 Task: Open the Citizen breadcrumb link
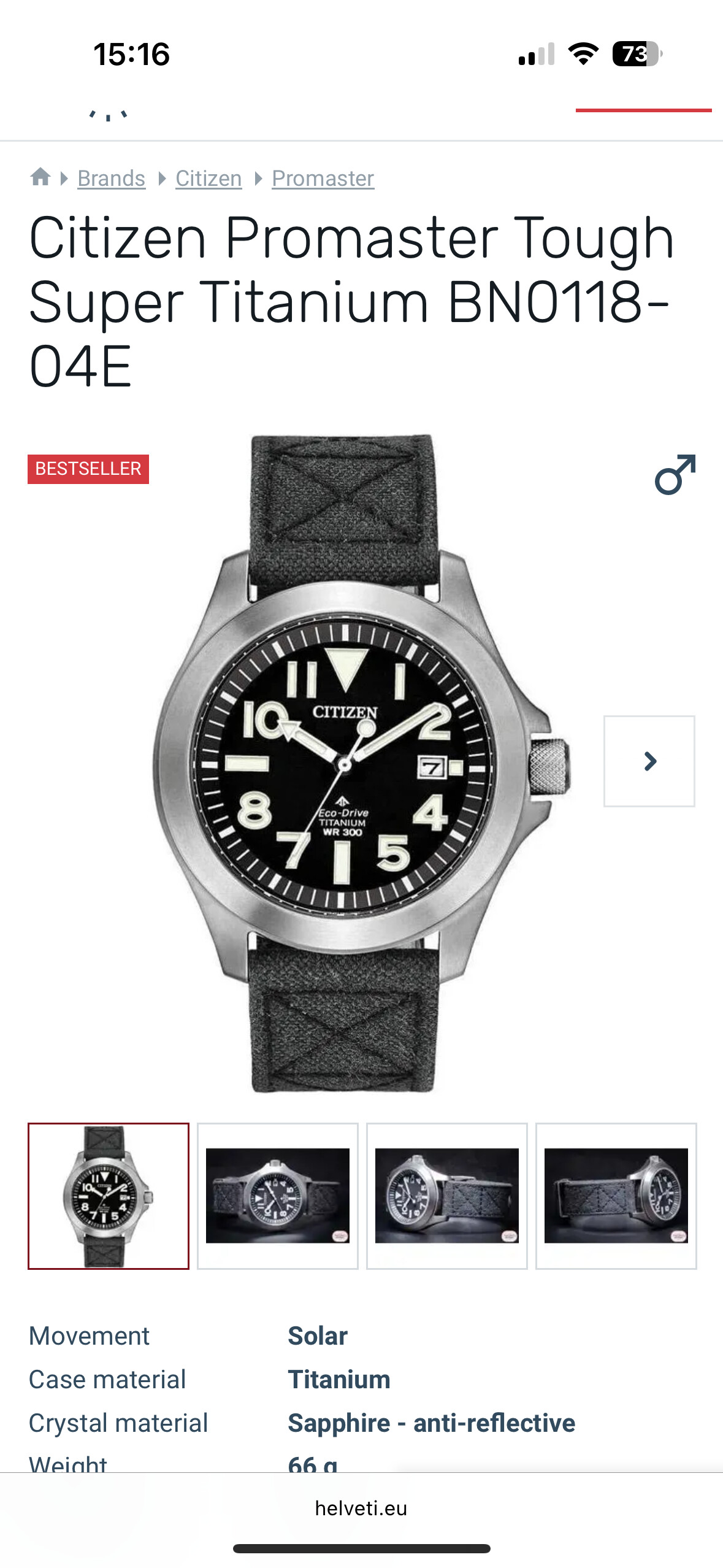[x=208, y=179]
